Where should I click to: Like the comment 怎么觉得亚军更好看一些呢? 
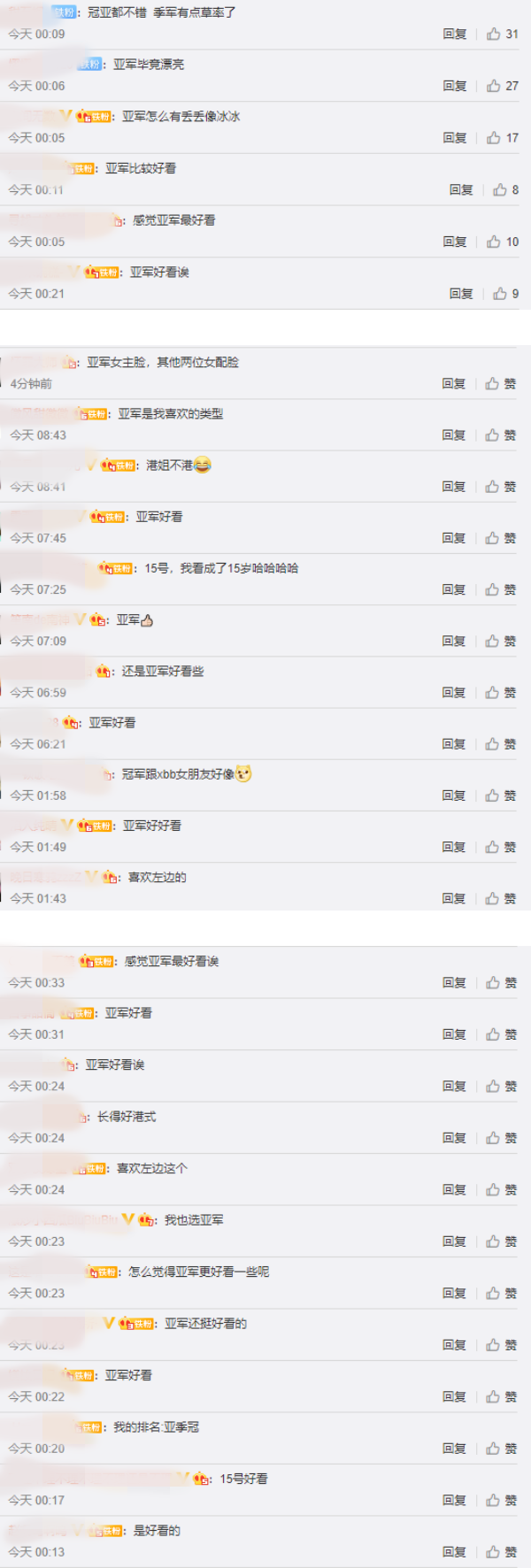pos(500,1294)
